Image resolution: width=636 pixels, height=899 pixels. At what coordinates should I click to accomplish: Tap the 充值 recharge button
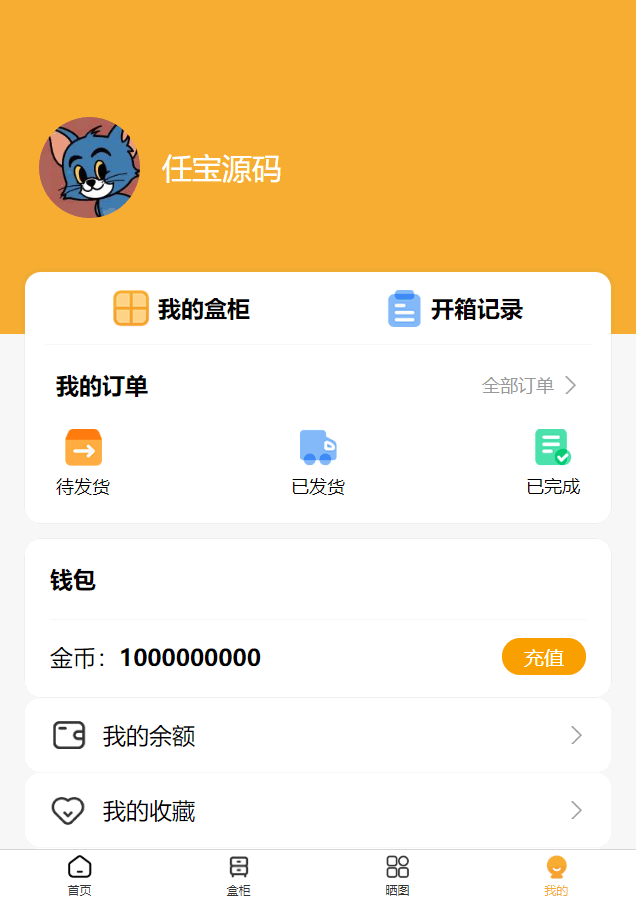coord(543,657)
